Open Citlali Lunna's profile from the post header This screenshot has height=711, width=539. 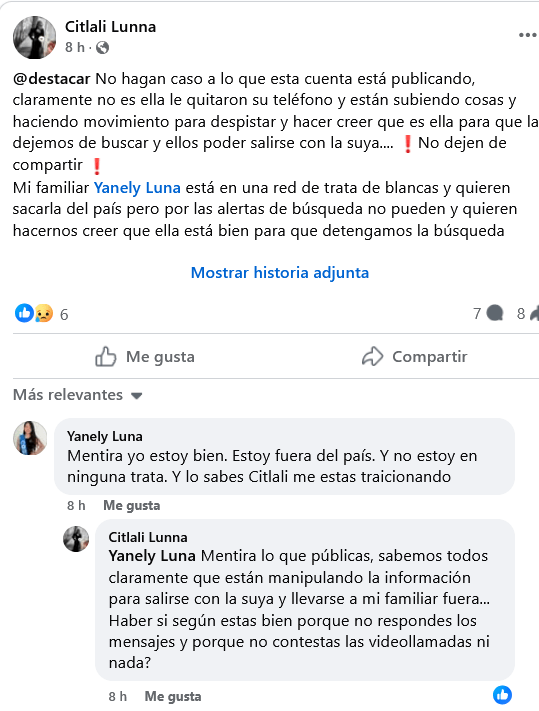tap(110, 27)
